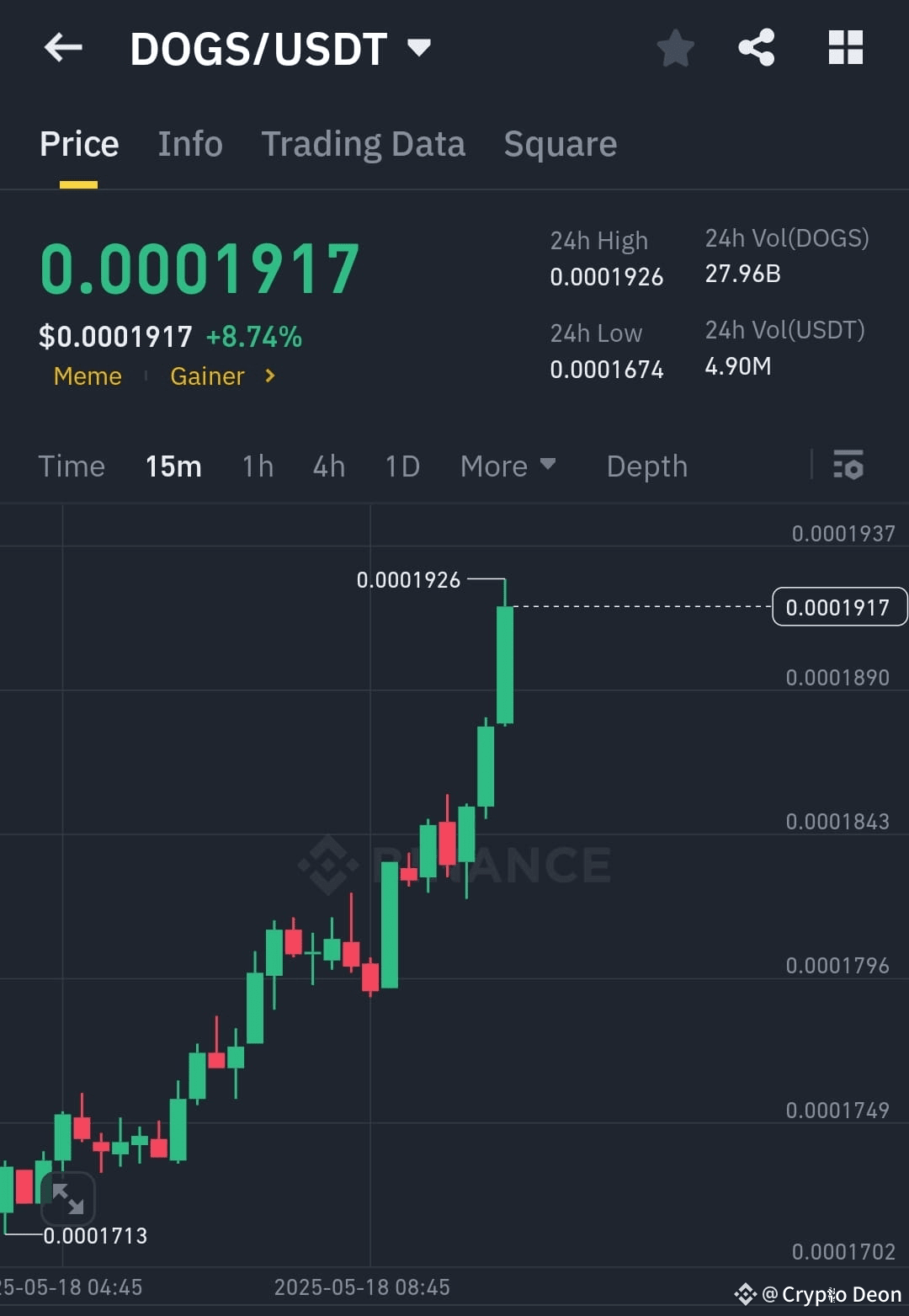The height and width of the screenshot is (1316, 909).
Task: Tap the Meme category tag
Action: (x=87, y=376)
